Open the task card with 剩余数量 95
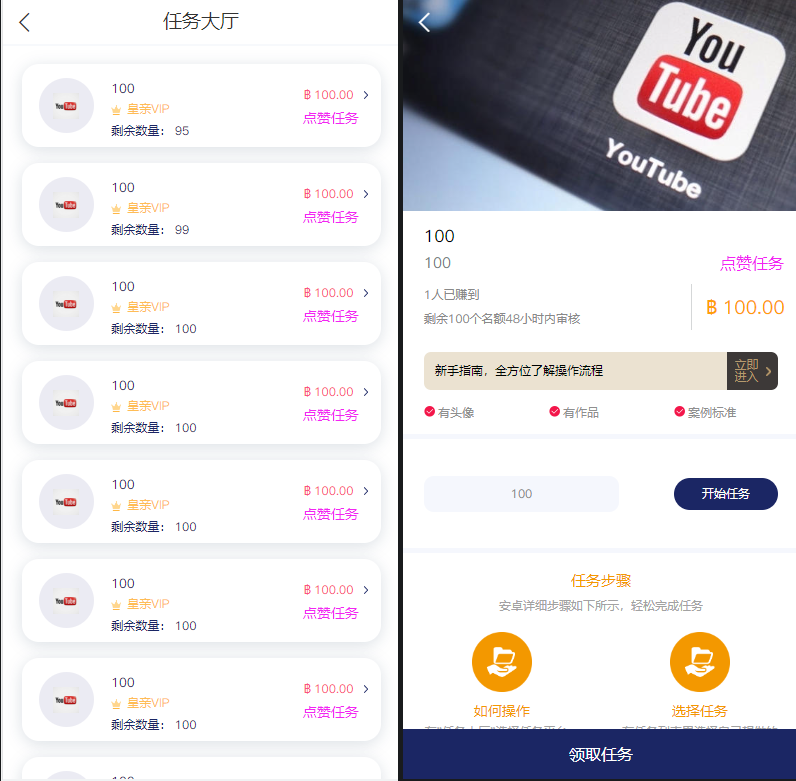Screen dimensions: 796x781 click(x=201, y=106)
